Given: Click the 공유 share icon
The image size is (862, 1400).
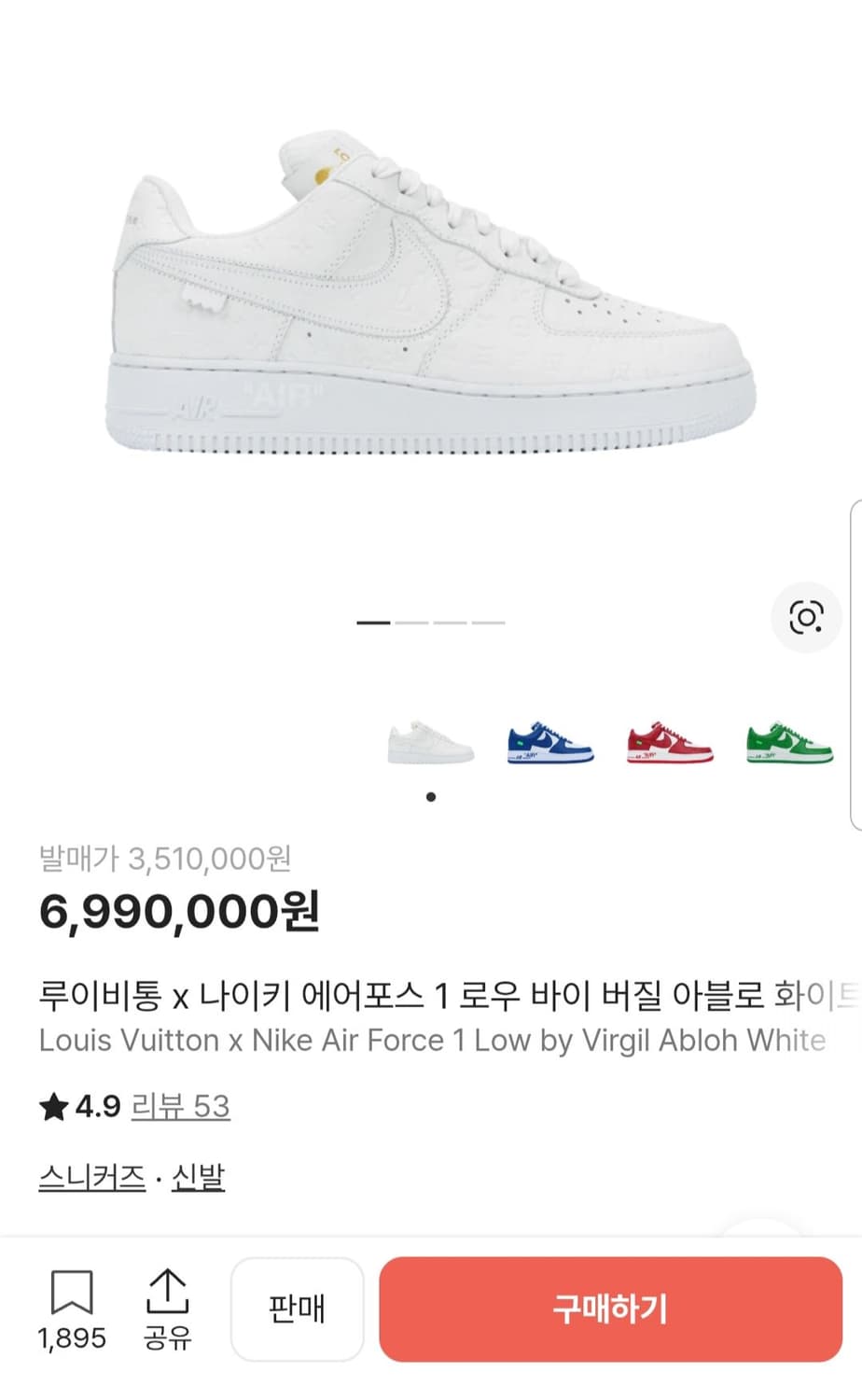Looking at the screenshot, I should (170, 1308).
